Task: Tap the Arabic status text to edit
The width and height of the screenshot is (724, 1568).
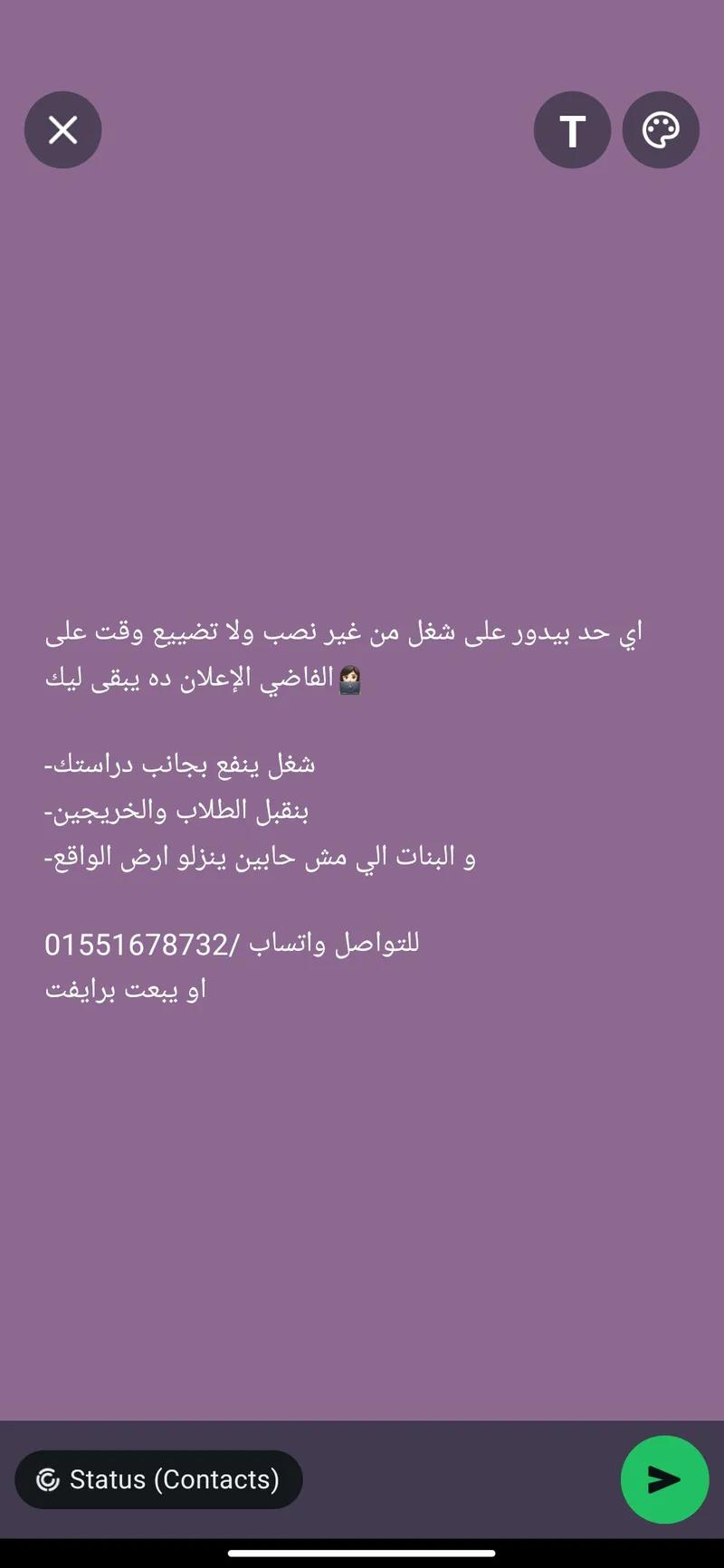Action: click(344, 810)
